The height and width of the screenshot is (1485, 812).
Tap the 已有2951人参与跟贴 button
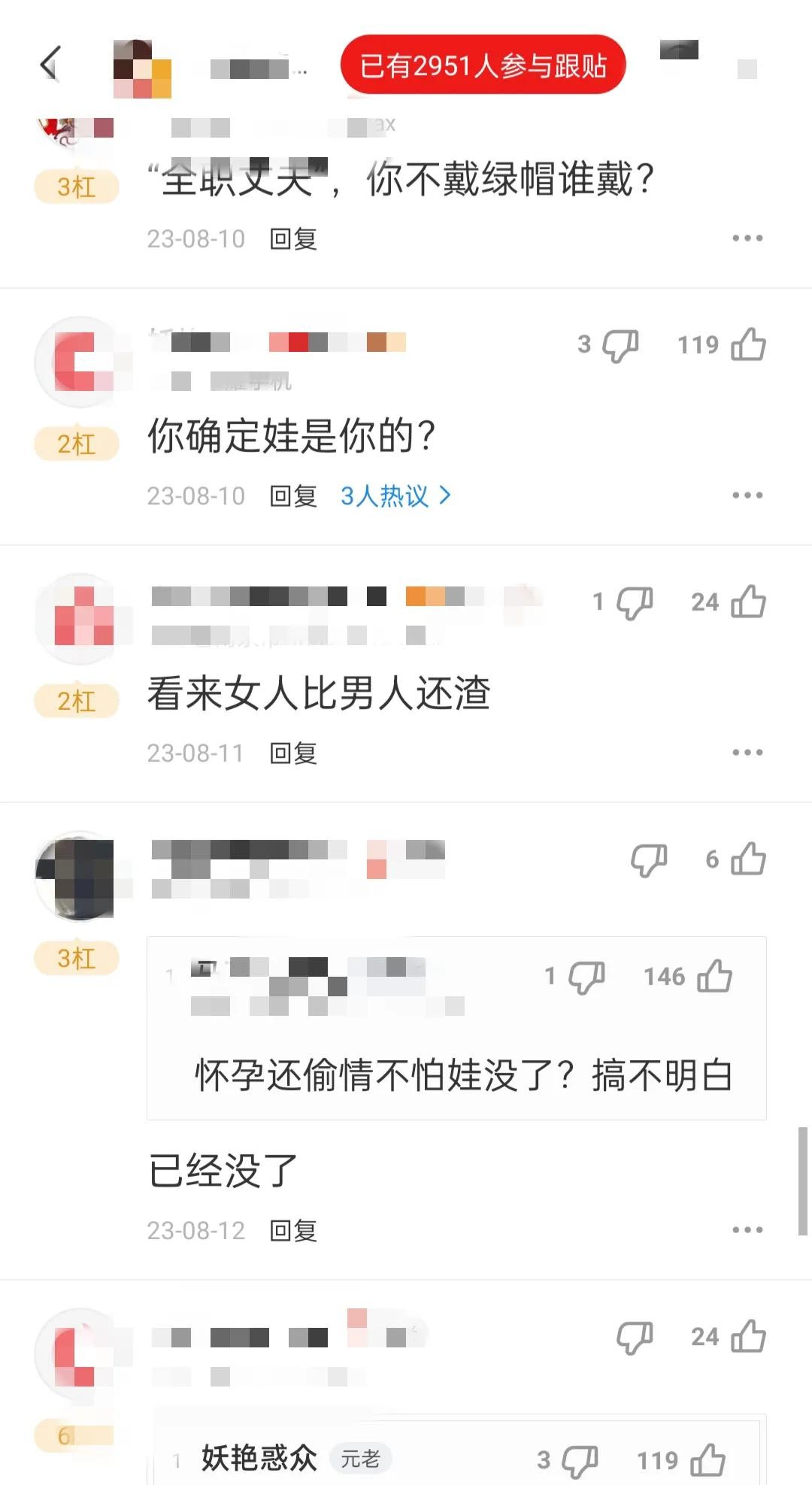click(483, 65)
